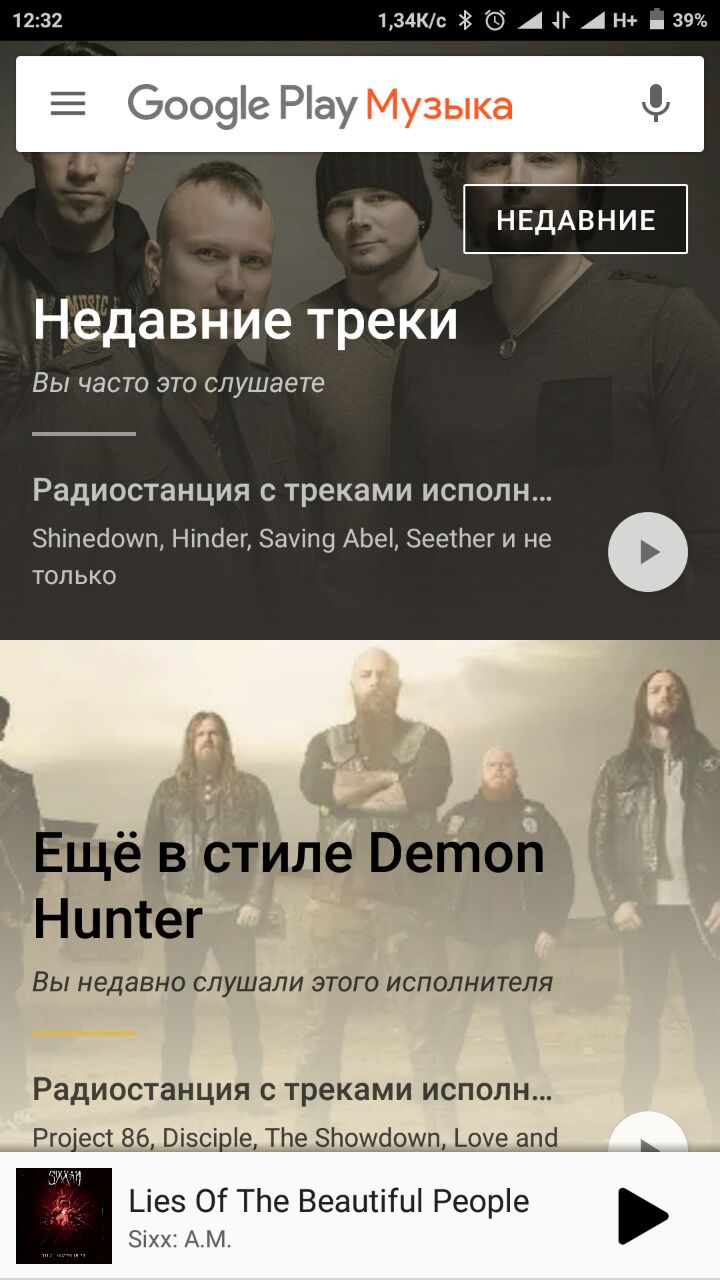Open the Недавние треки card

(x=245, y=322)
